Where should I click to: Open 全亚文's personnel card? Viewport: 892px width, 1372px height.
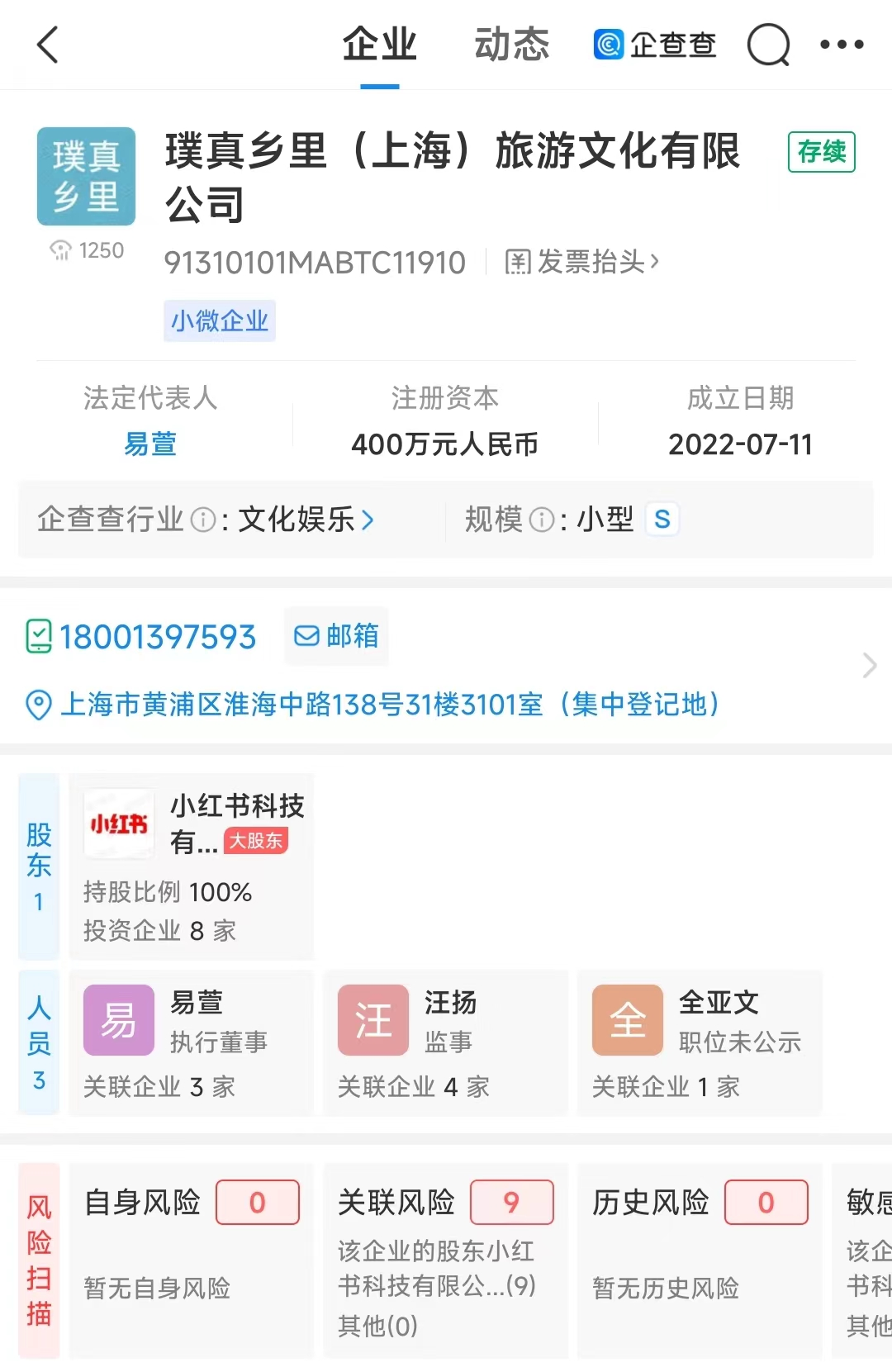click(x=700, y=1042)
